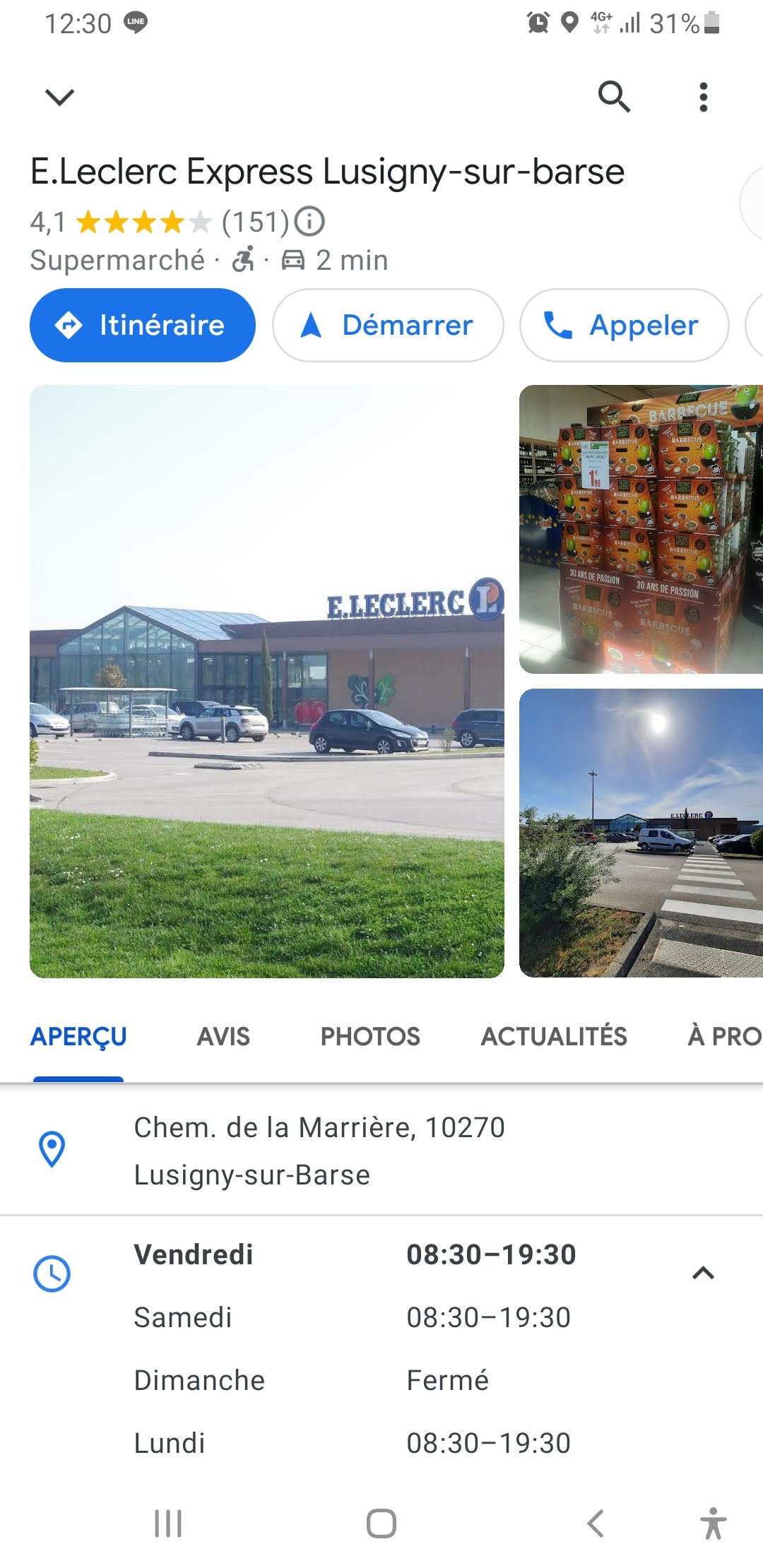Open the E.Leclerc storefront photo

click(x=267, y=681)
